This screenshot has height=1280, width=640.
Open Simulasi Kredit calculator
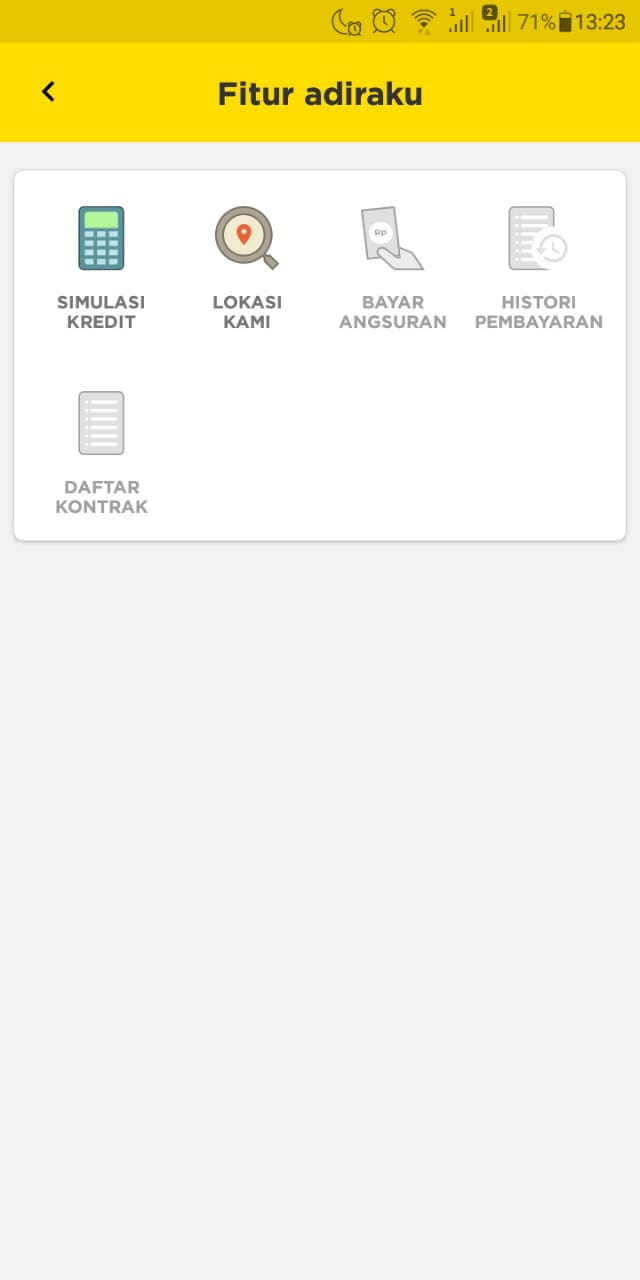(101, 266)
